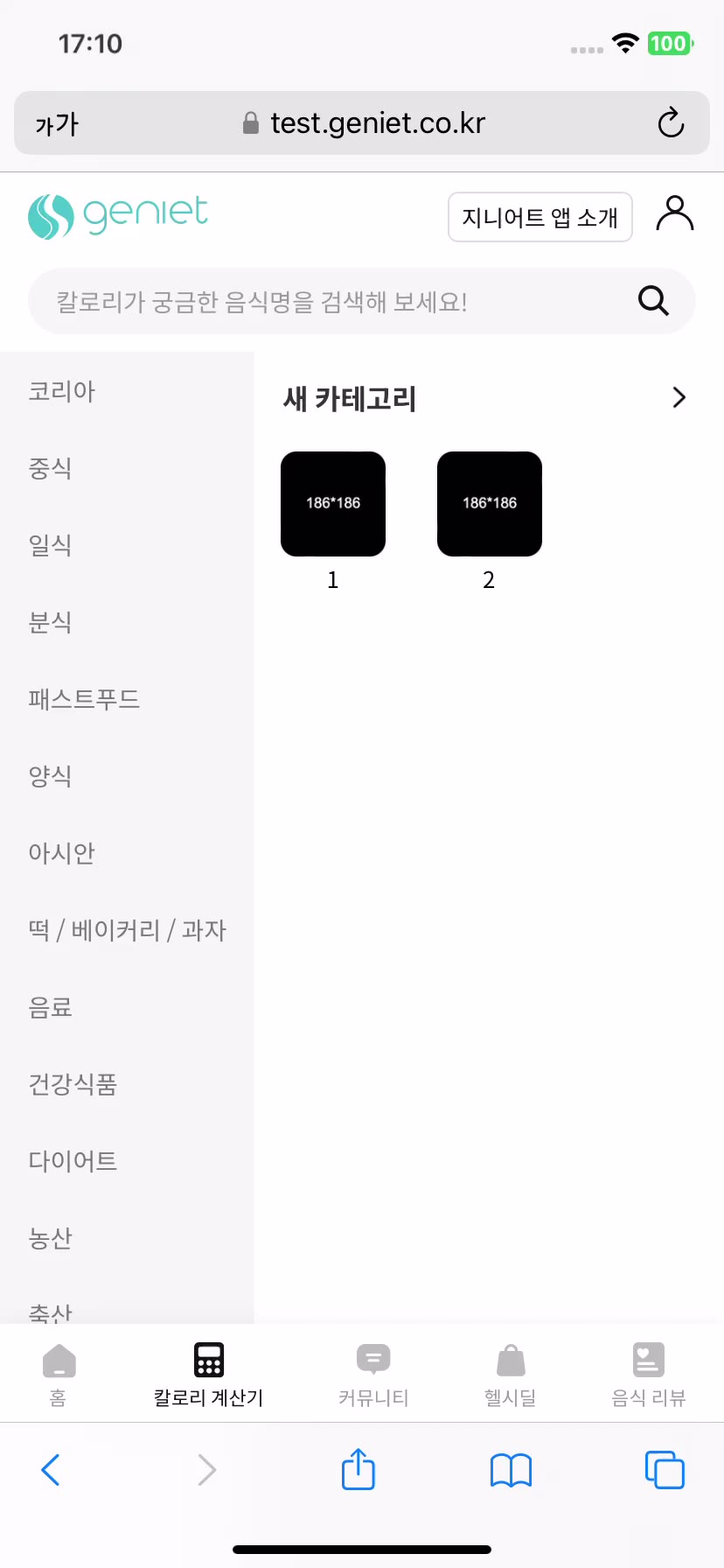724x1568 pixels.
Task: Select the 음료 category
Action: [x=51, y=1007]
